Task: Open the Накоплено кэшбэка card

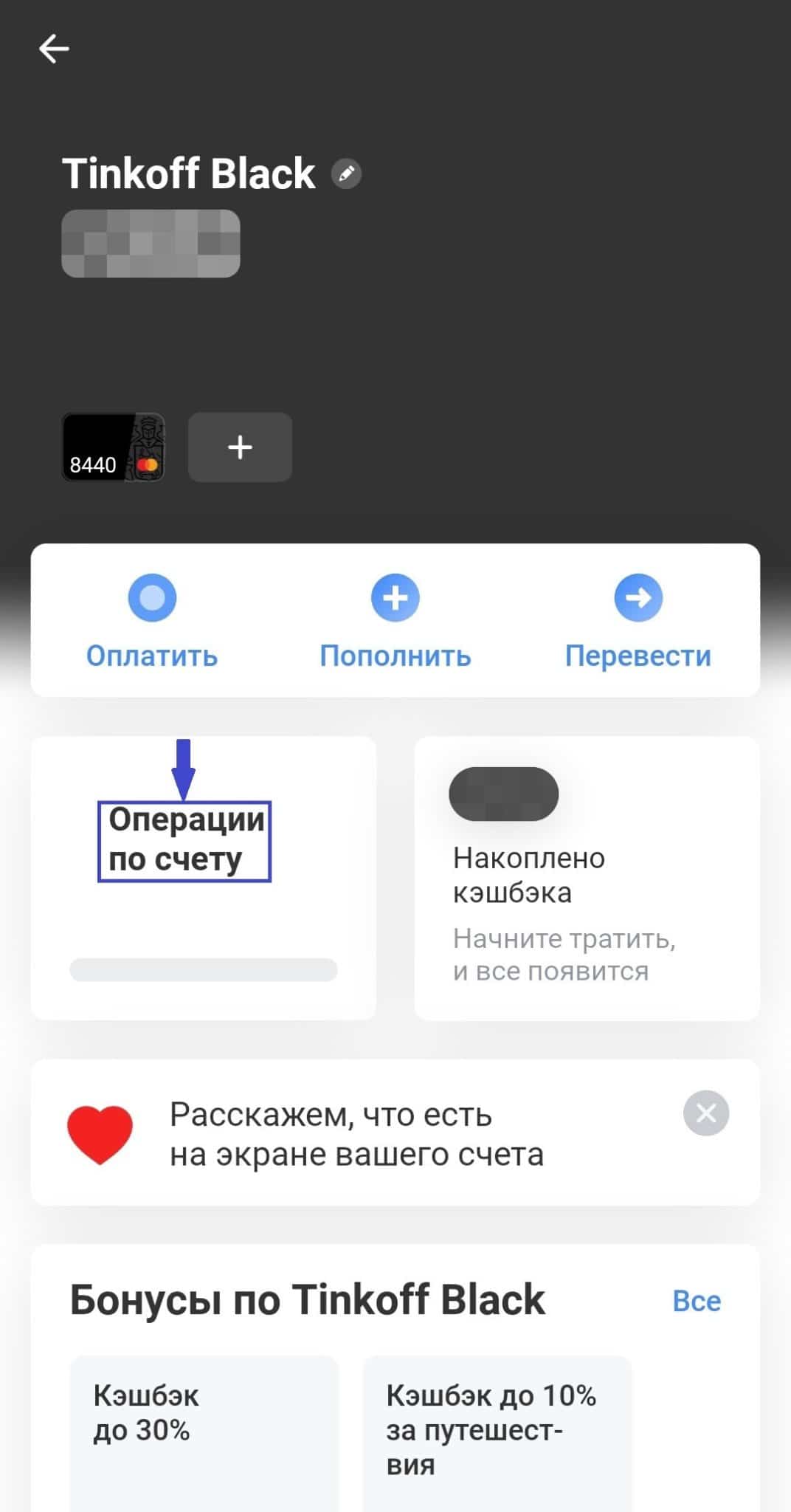Action: (x=587, y=879)
